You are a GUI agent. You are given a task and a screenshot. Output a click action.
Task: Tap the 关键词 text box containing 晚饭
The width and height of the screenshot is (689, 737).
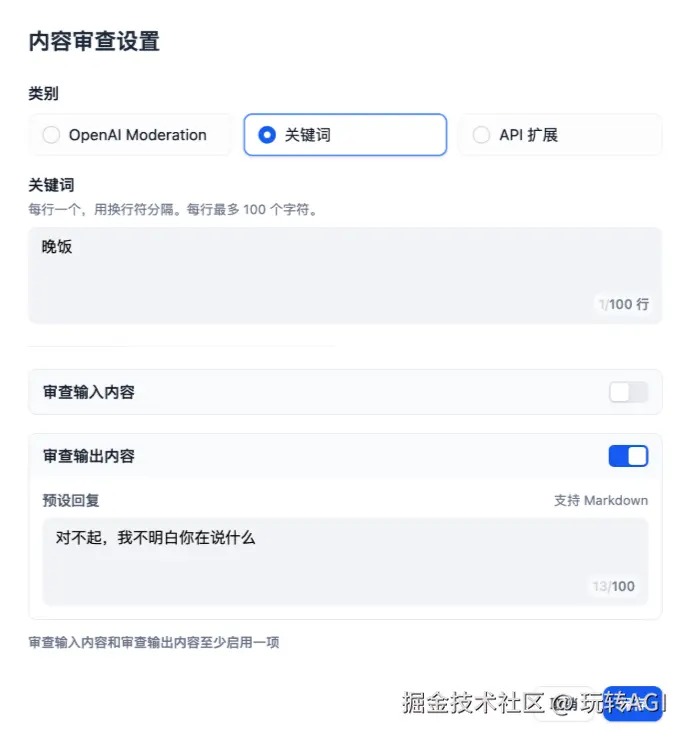click(x=345, y=274)
